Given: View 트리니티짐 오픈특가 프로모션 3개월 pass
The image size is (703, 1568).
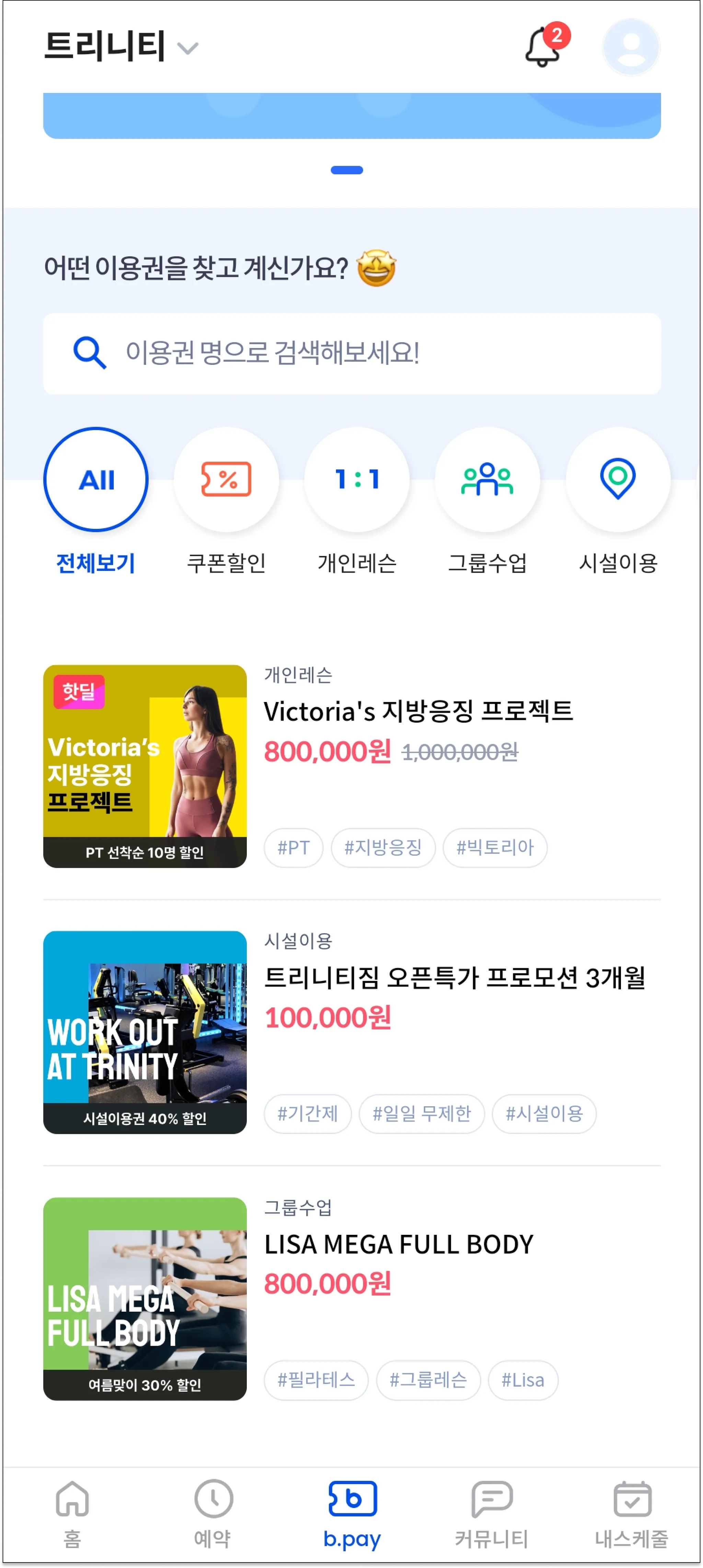Looking at the screenshot, I should (x=454, y=978).
